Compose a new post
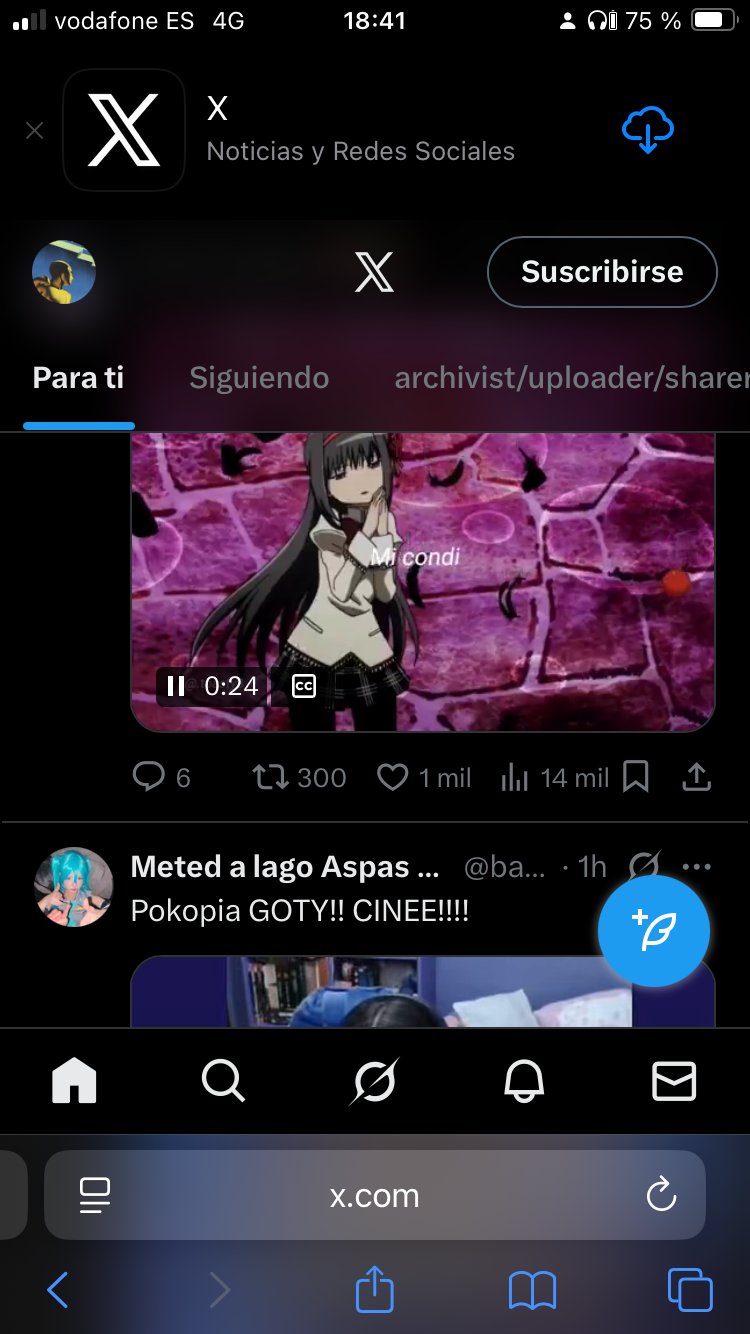Viewport: 750px width, 1334px height. tap(654, 931)
